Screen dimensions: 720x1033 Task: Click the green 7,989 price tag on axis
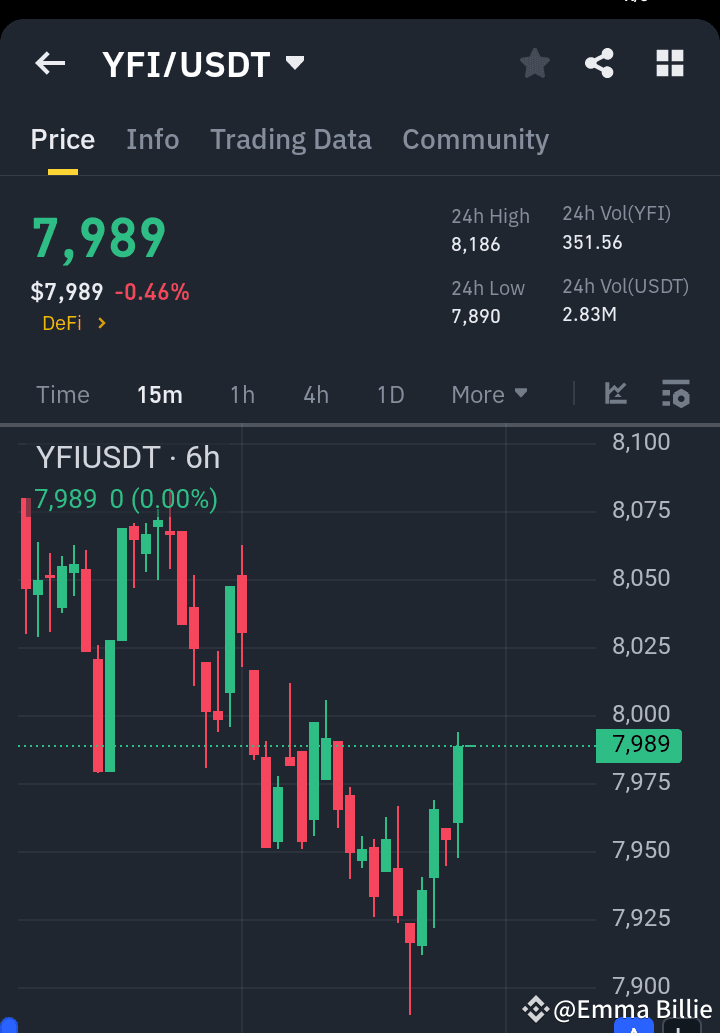tap(639, 745)
